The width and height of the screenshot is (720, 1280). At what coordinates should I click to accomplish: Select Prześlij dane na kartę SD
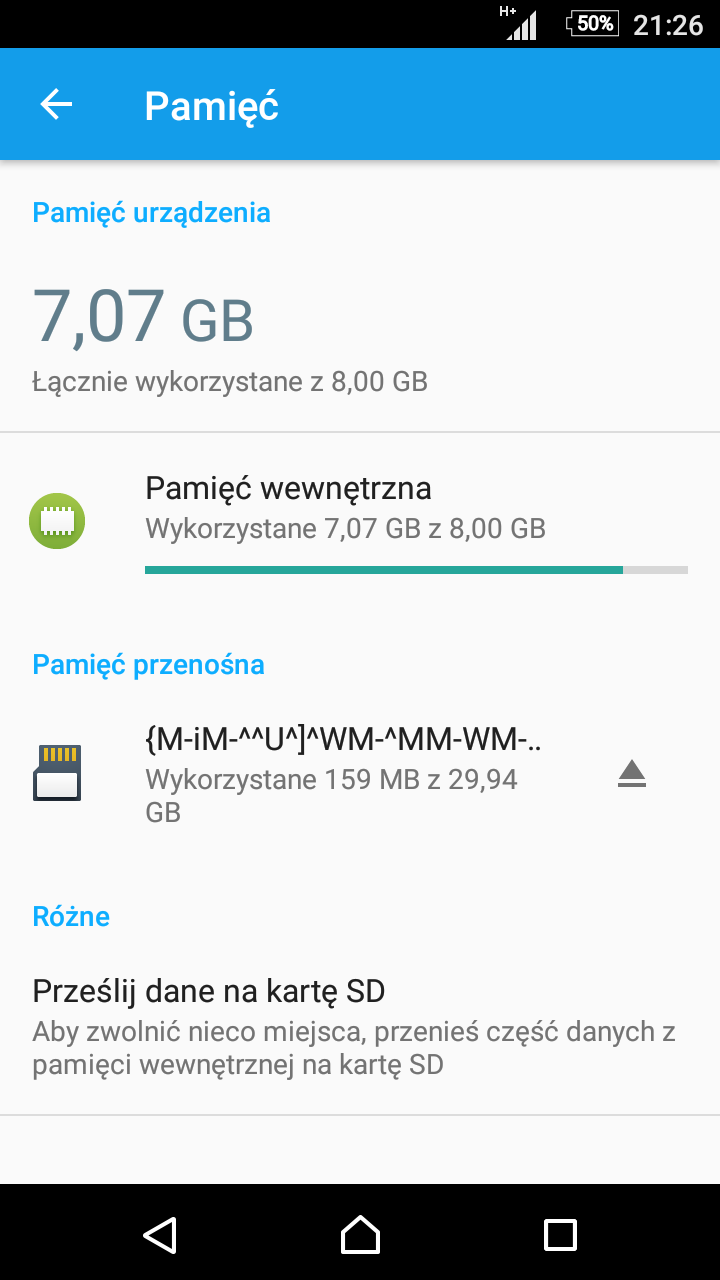coord(360,1026)
